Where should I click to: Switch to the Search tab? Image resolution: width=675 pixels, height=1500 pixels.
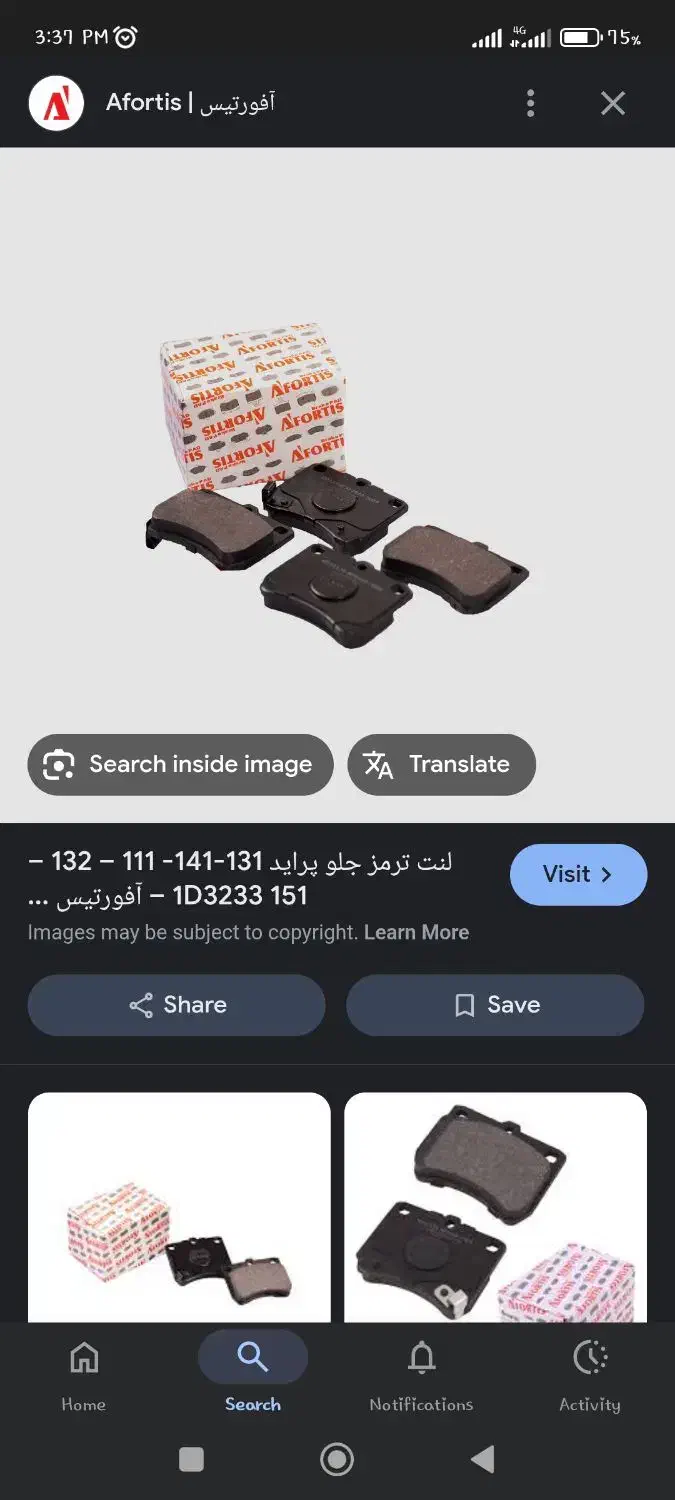(252, 1375)
